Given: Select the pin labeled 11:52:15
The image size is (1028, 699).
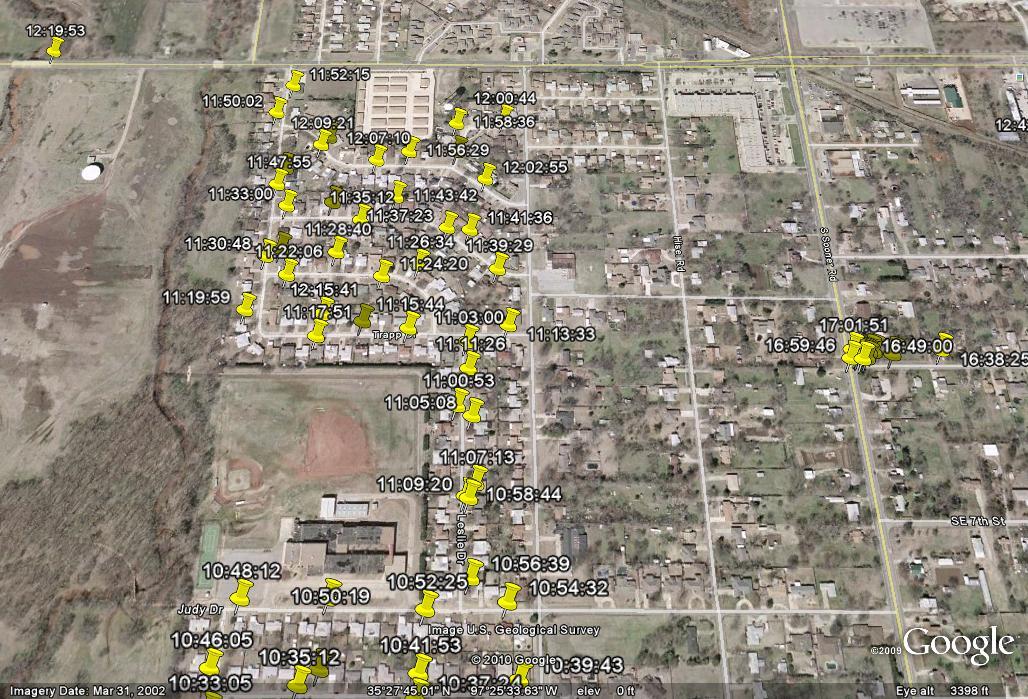Looking at the screenshot, I should pos(295,80).
